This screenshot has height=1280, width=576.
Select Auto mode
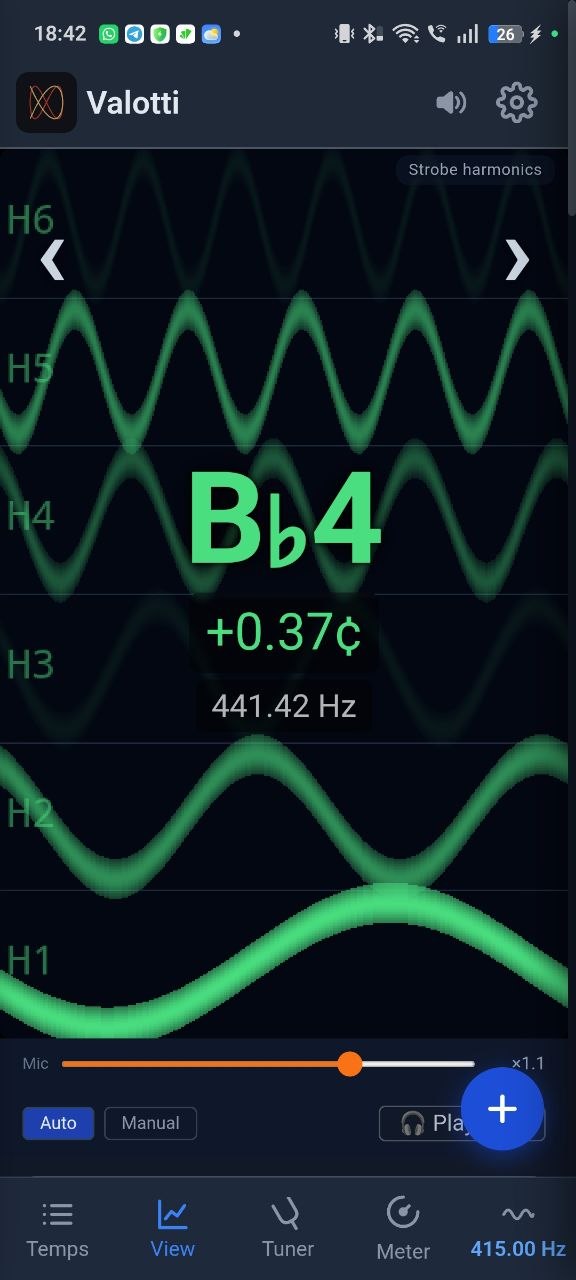point(58,1123)
